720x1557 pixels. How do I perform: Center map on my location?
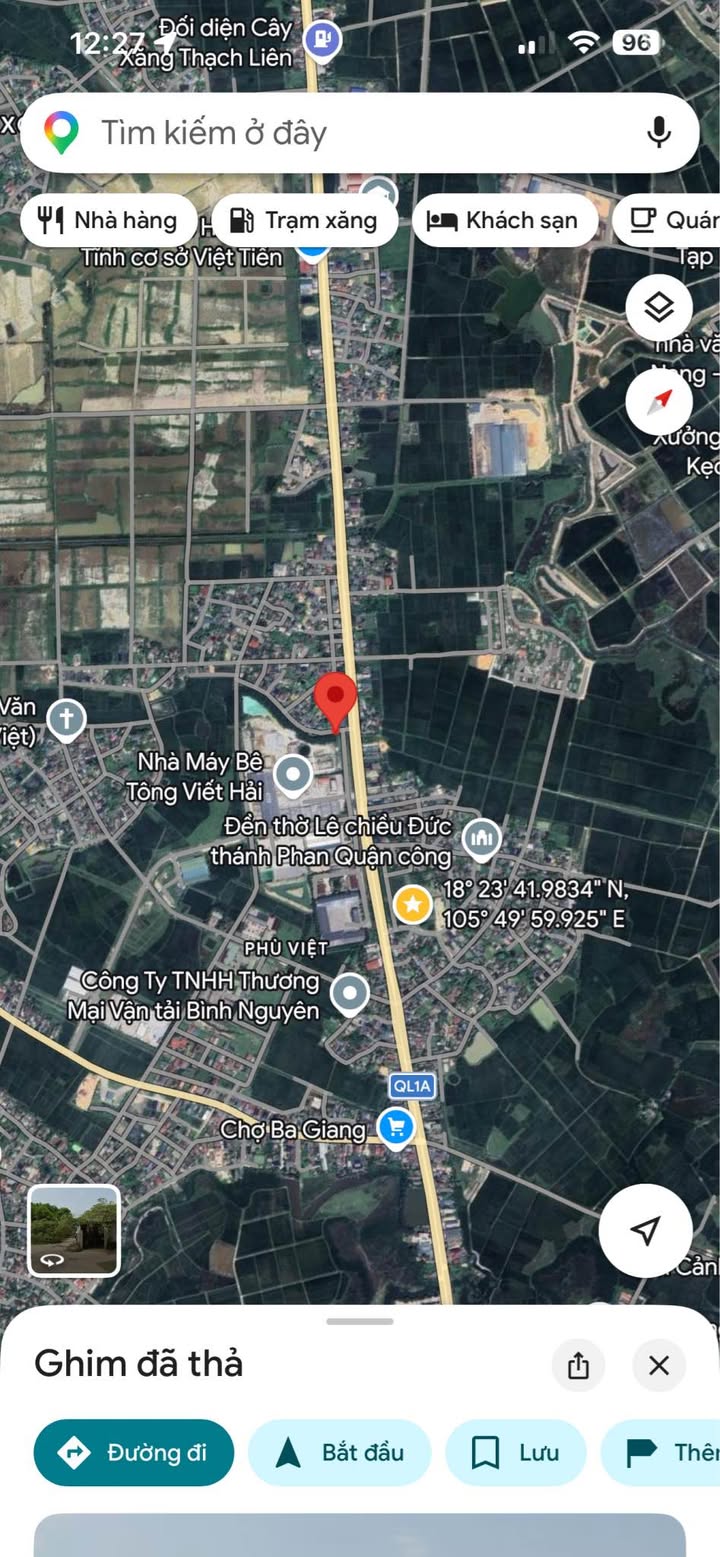pos(645,1230)
